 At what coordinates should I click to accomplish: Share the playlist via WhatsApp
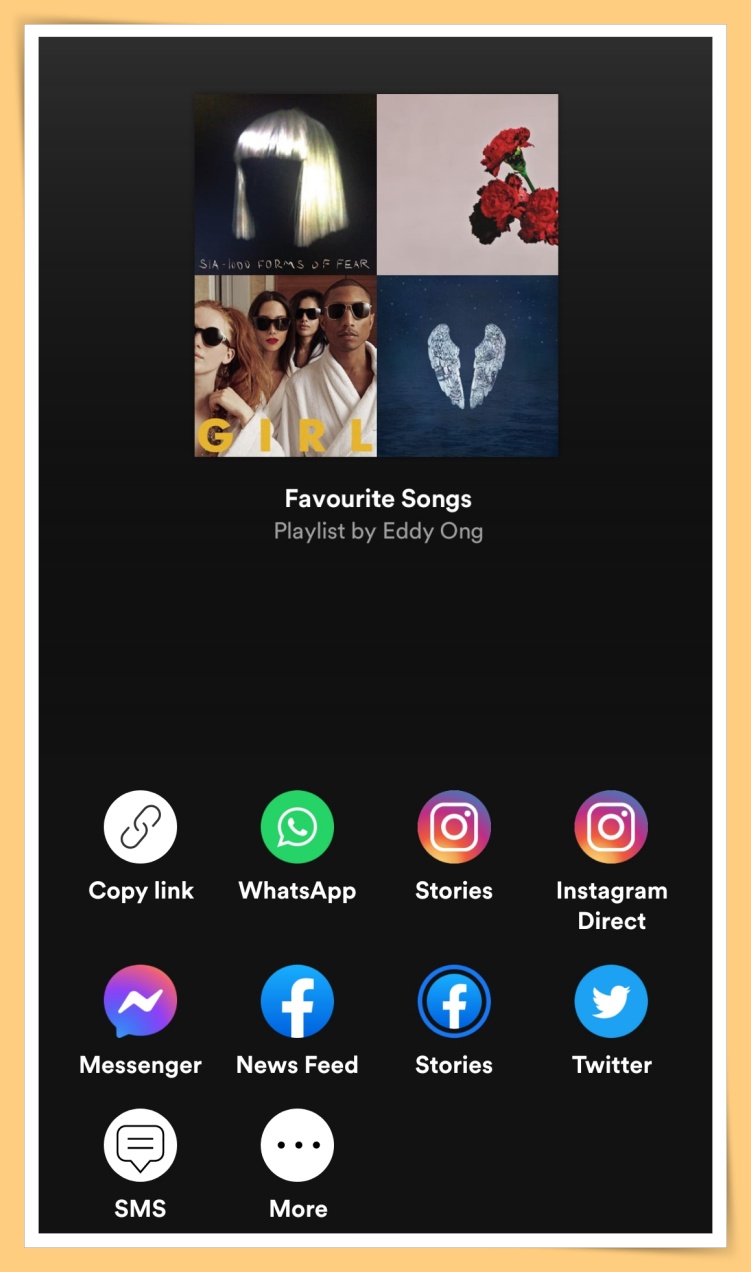tap(297, 827)
